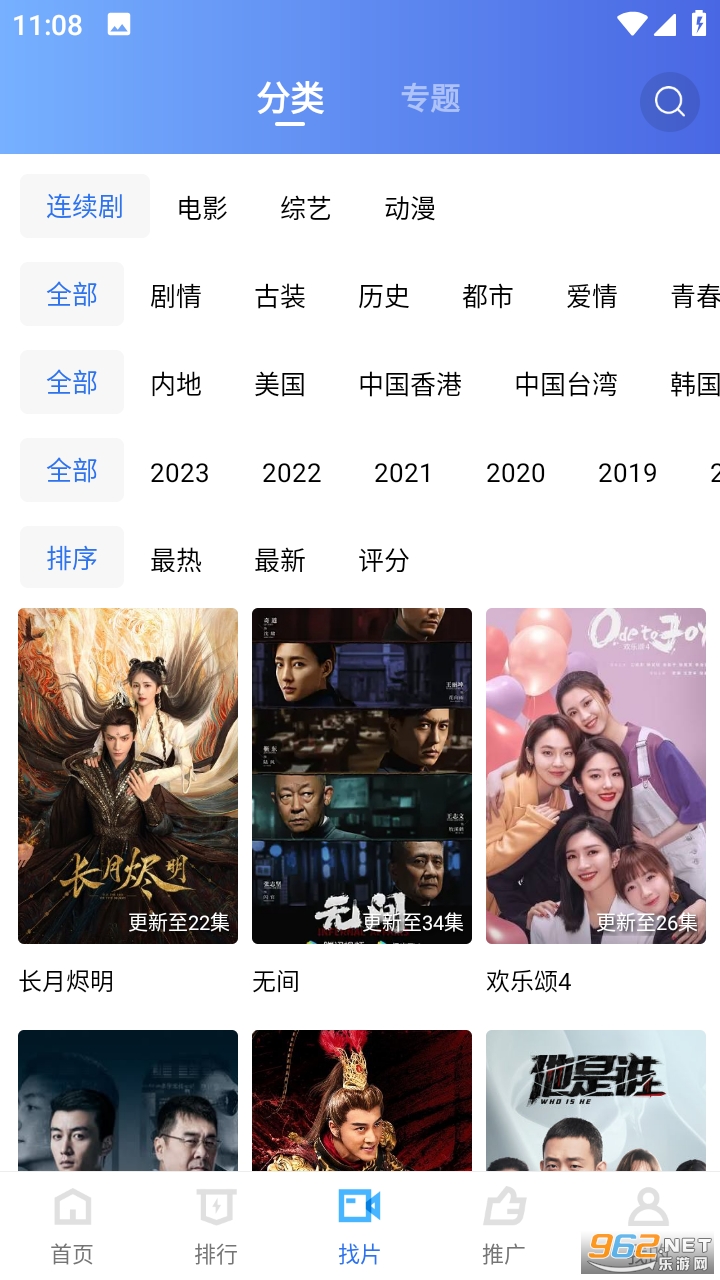Image resolution: width=720 pixels, height=1280 pixels.
Task: Choose year 2022
Action: click(292, 472)
